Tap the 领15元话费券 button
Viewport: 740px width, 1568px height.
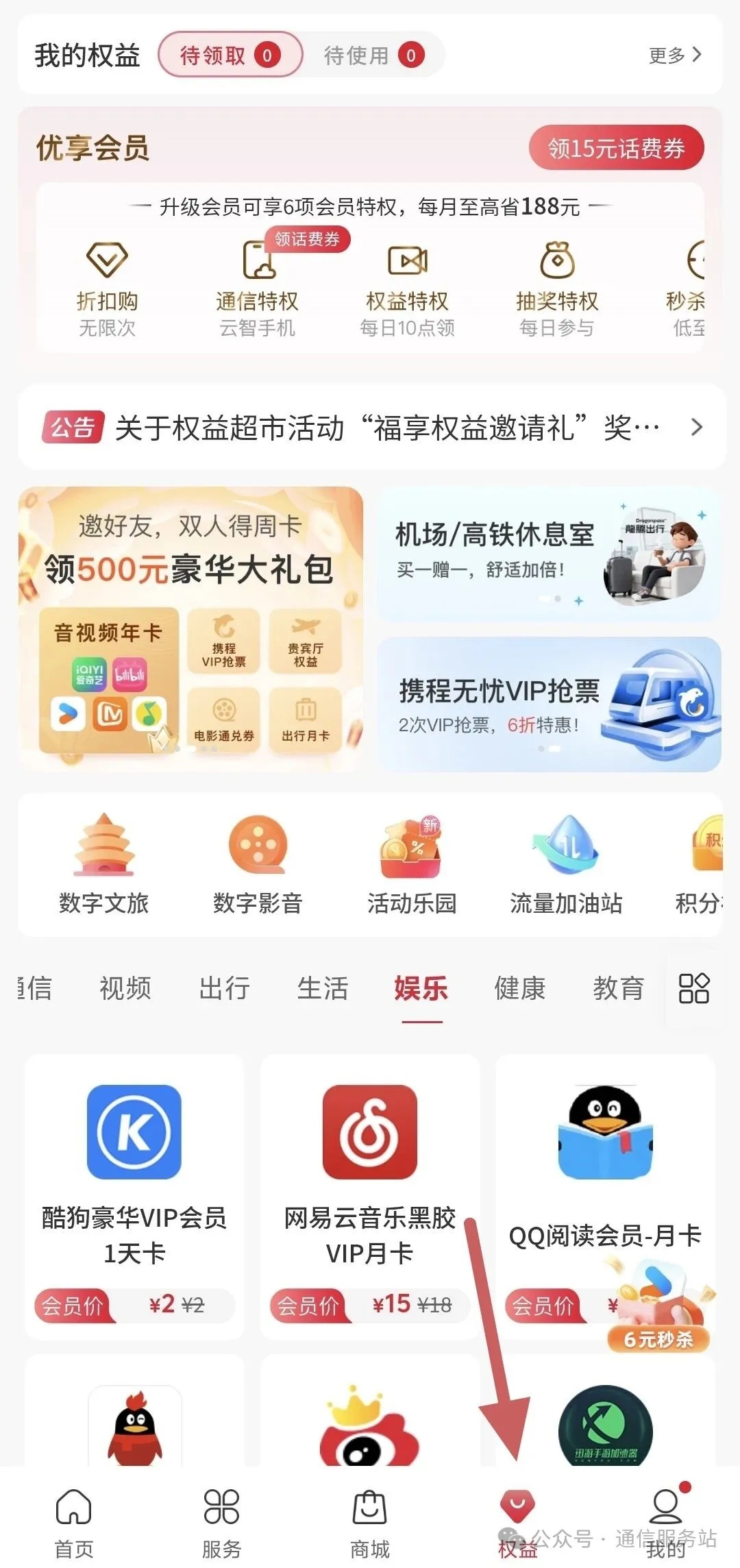(x=616, y=147)
